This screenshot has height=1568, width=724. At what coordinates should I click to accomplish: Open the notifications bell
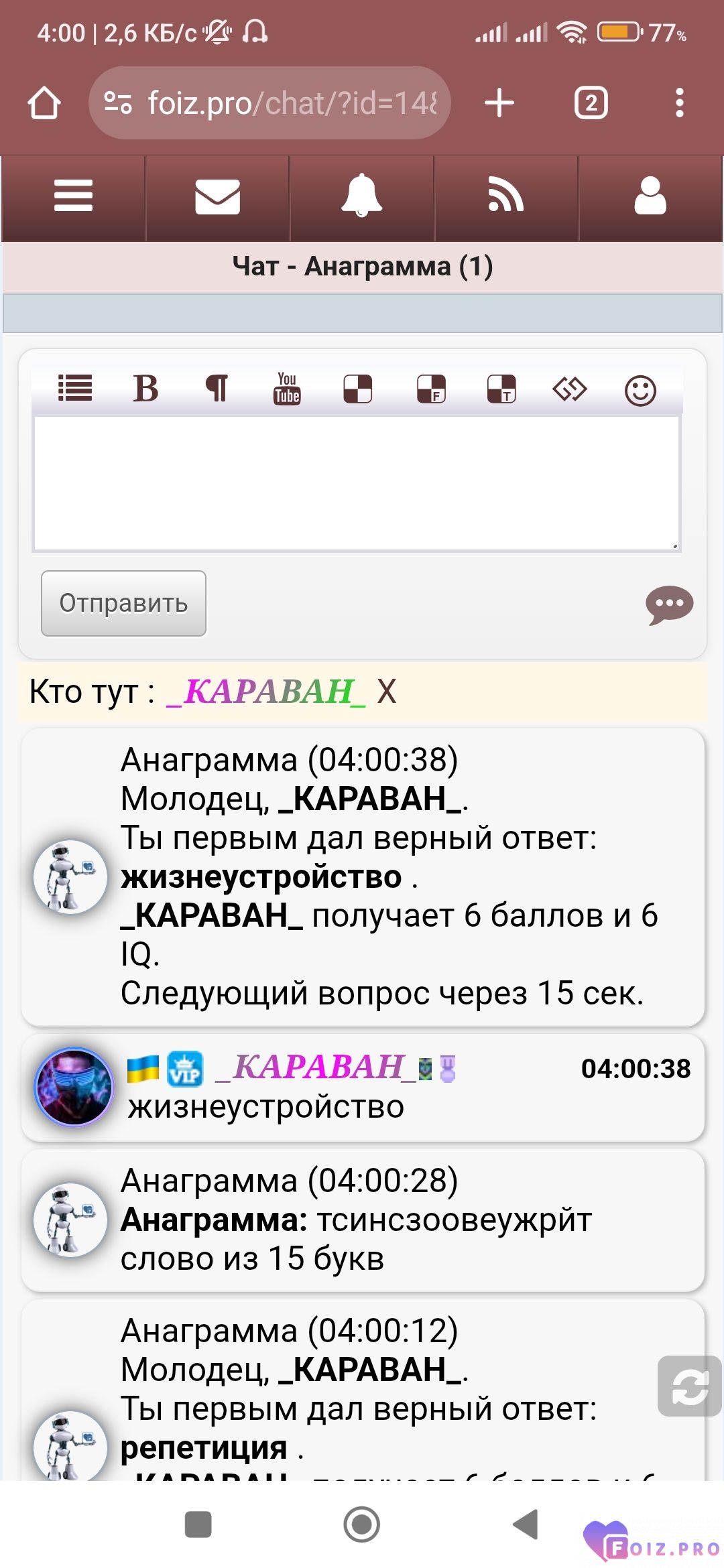pos(362,197)
